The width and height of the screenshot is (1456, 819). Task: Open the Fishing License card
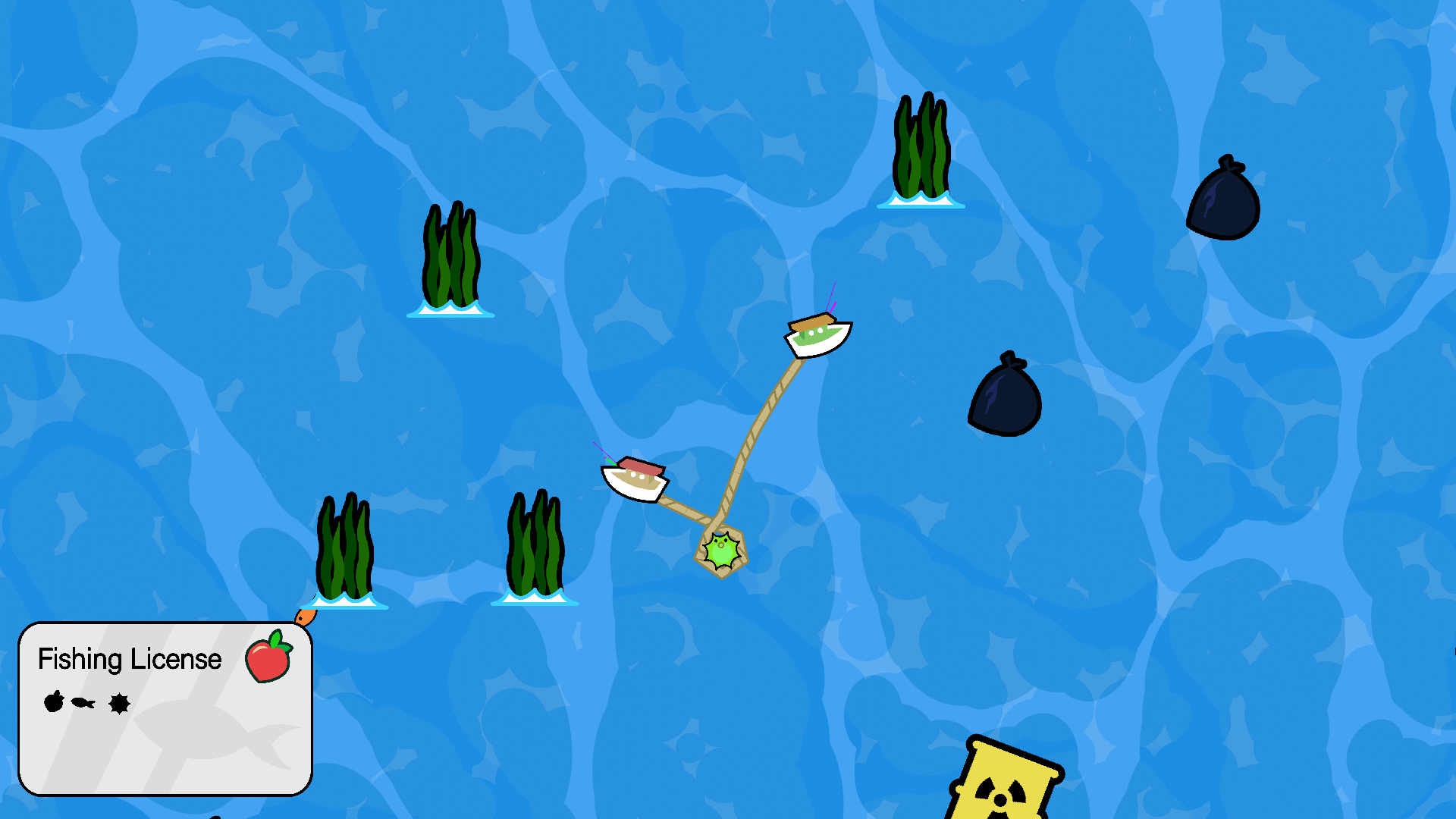[x=165, y=708]
